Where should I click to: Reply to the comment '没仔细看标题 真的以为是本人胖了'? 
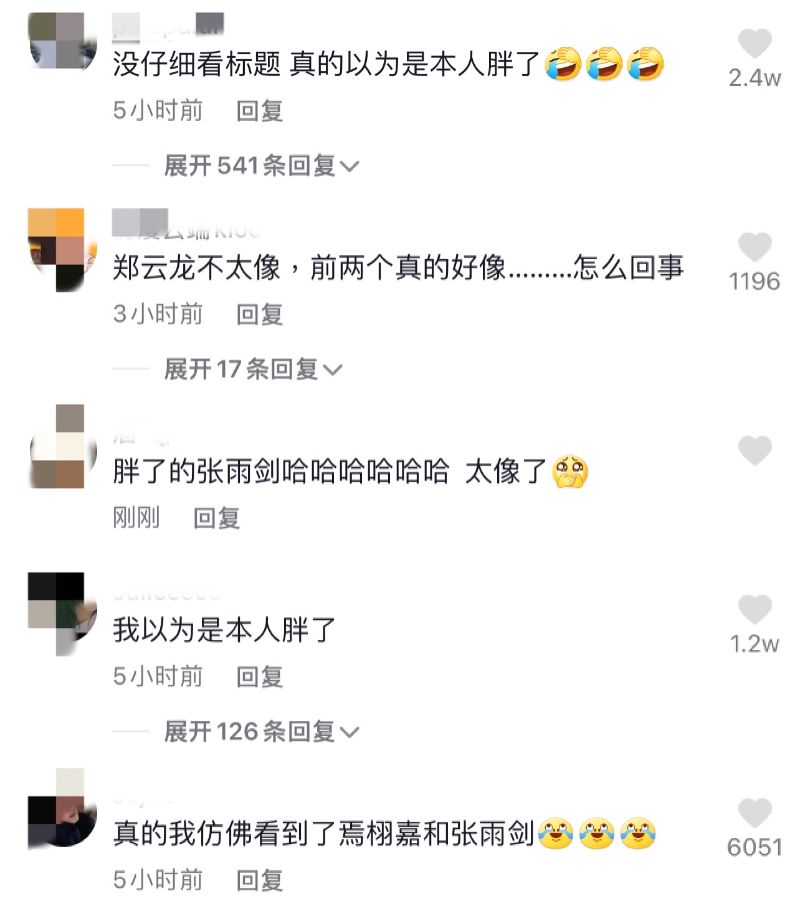pyautogui.click(x=260, y=111)
